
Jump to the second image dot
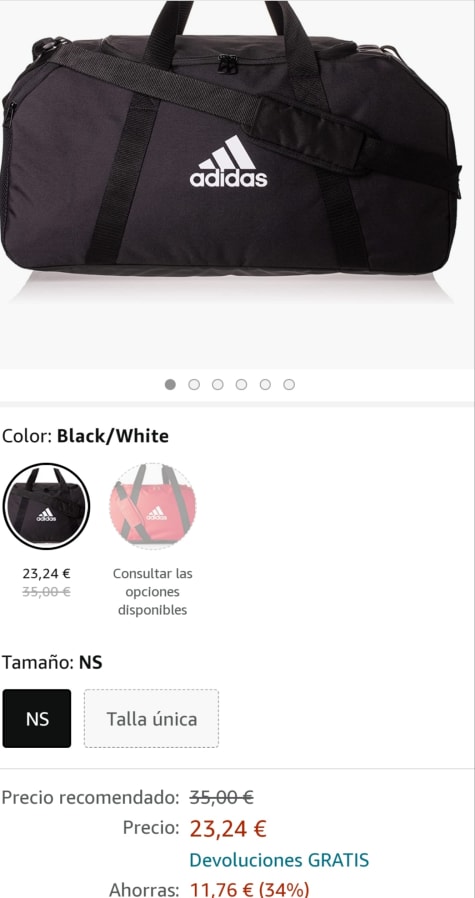pyautogui.click(x=194, y=385)
